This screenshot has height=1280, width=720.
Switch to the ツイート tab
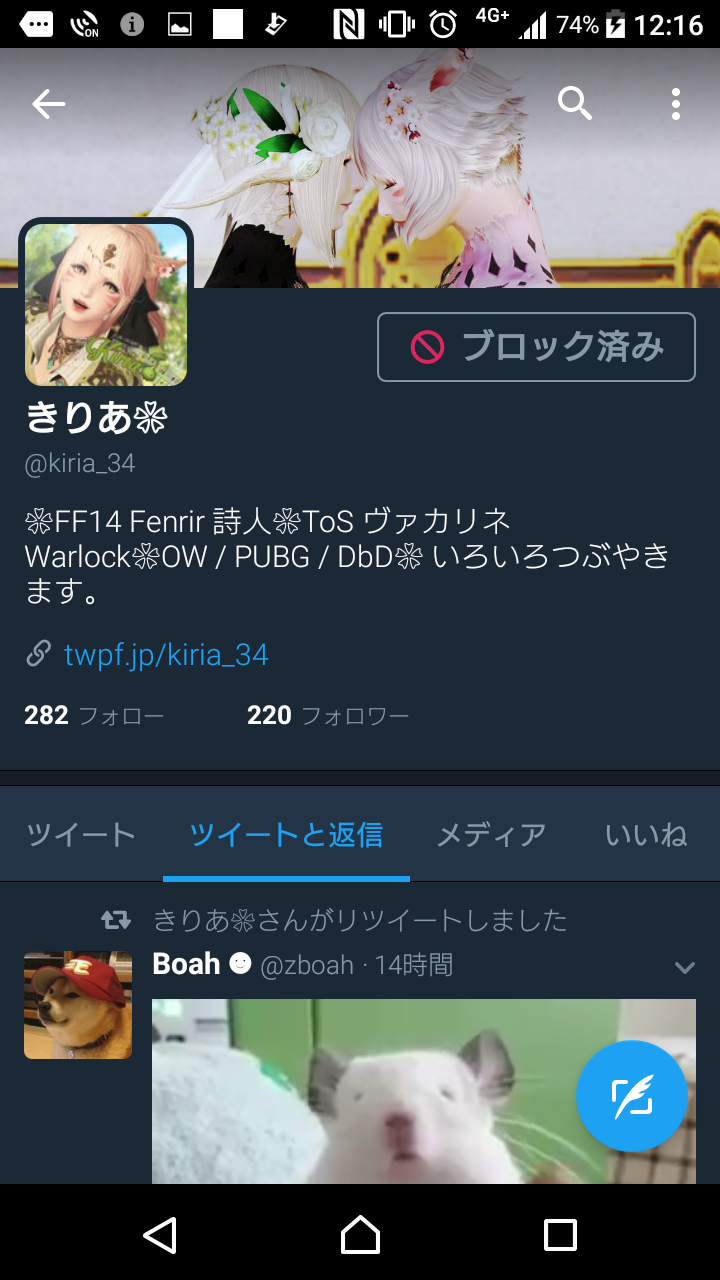coord(81,834)
